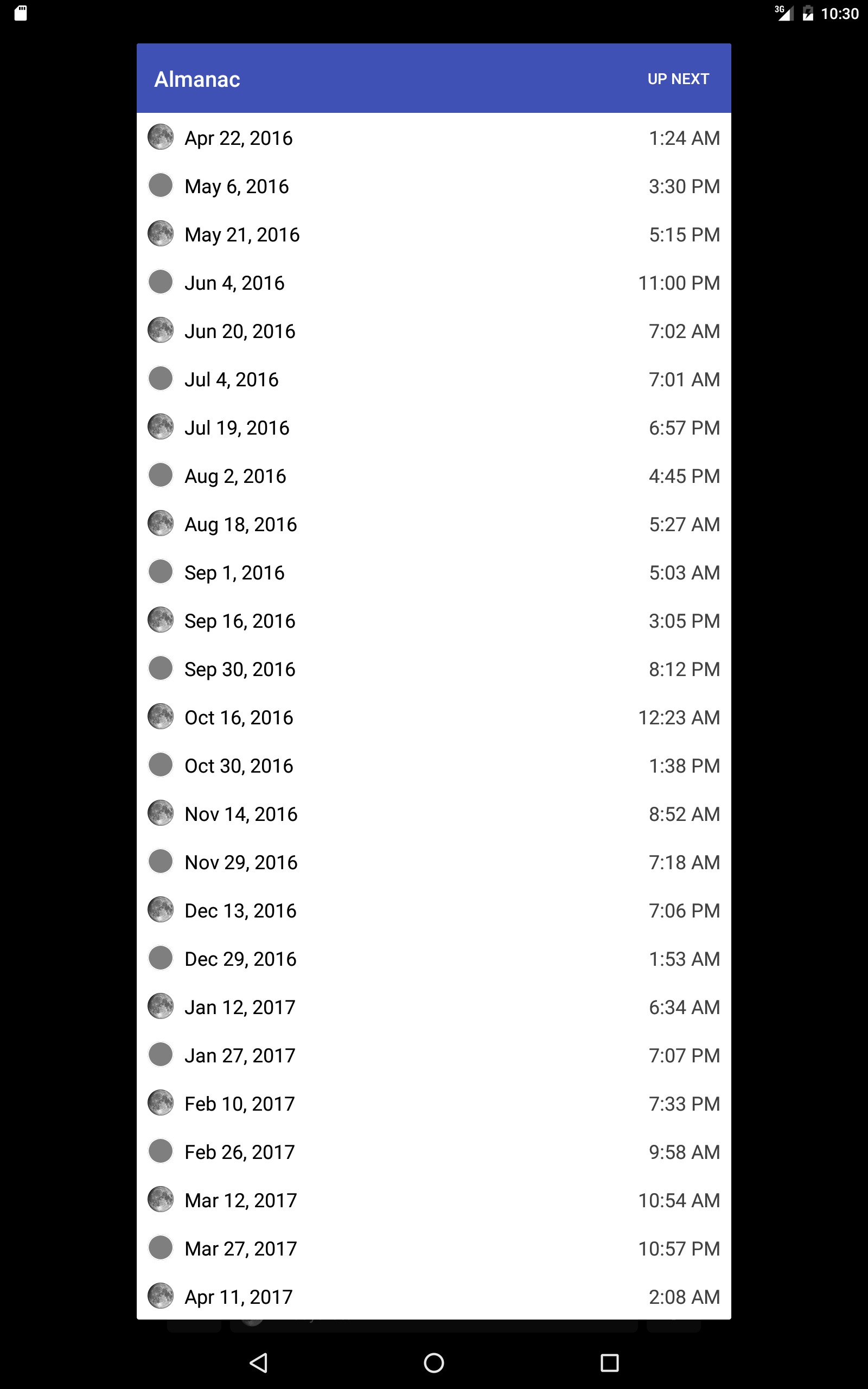Tap the UP NEXT button
This screenshot has width=868, height=1389.
coord(678,79)
